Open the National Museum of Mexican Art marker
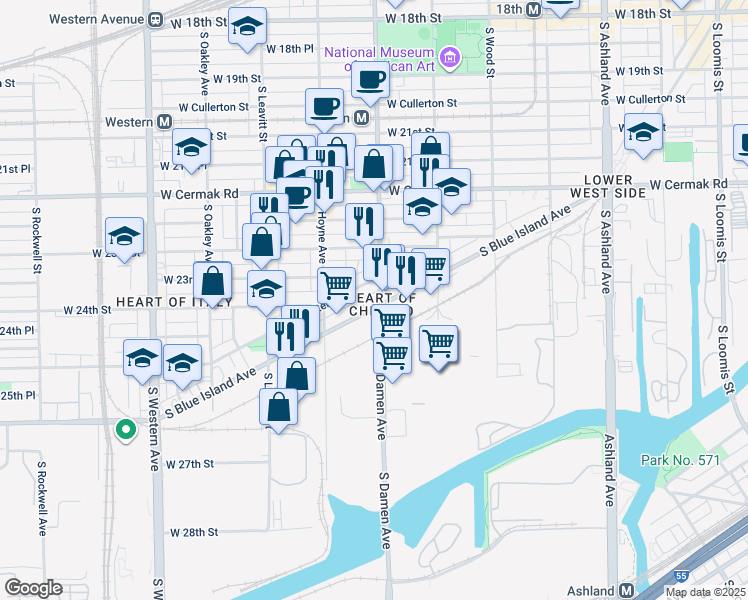 (x=450, y=59)
